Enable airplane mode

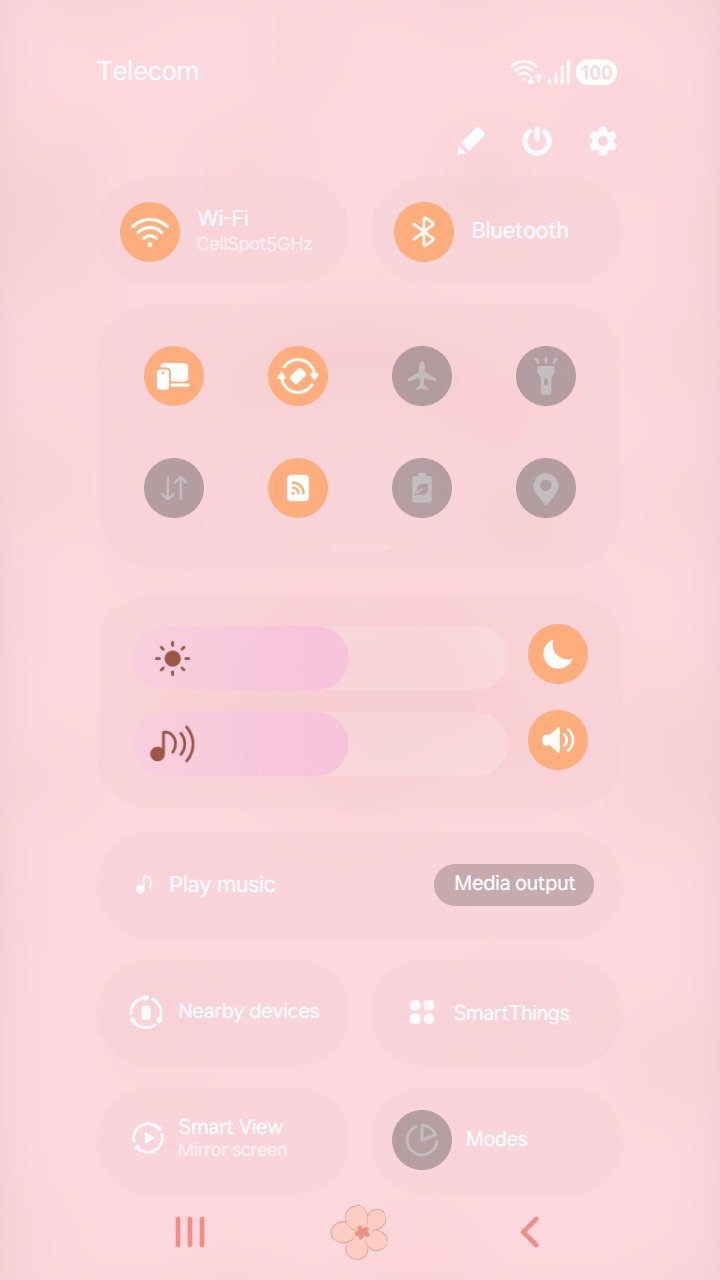(x=422, y=377)
